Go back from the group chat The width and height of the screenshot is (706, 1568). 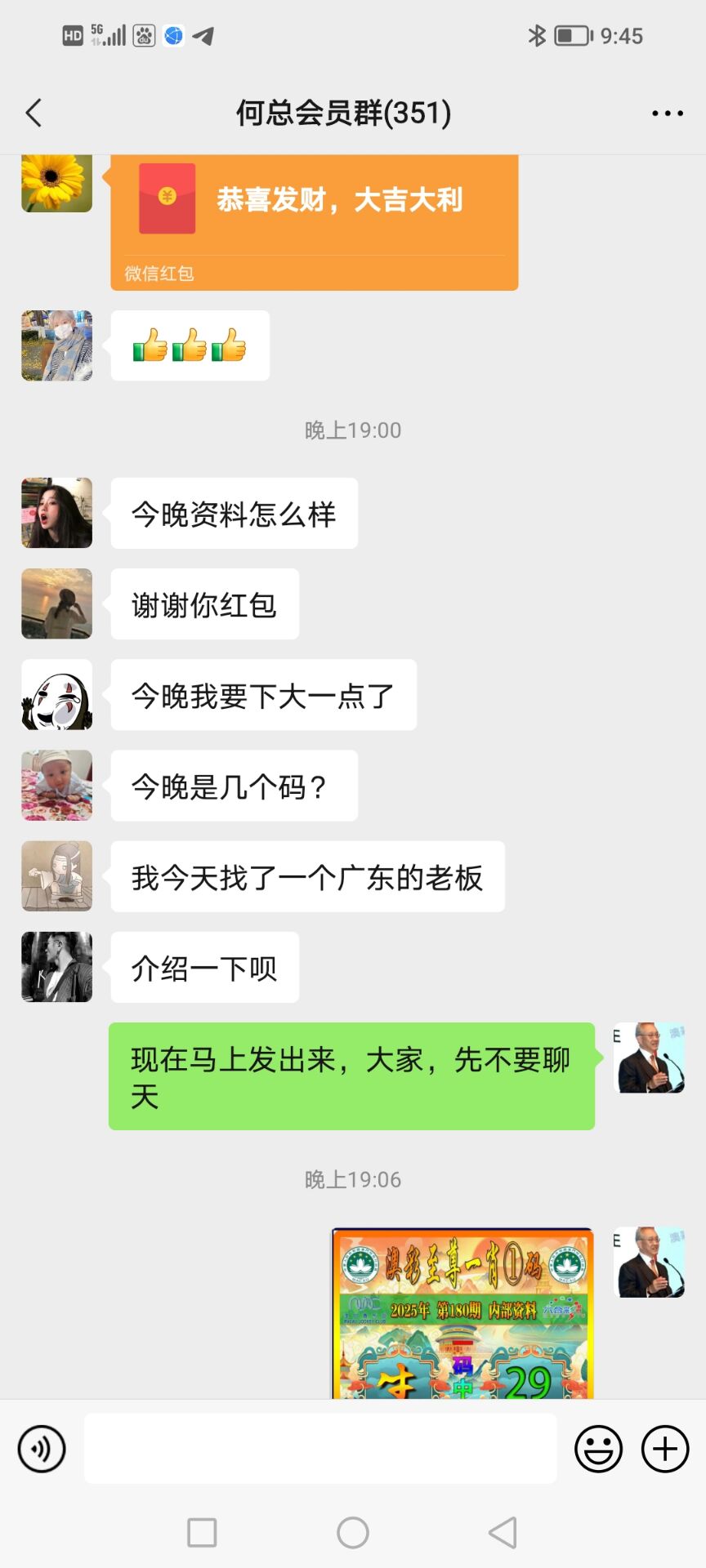click(x=34, y=113)
